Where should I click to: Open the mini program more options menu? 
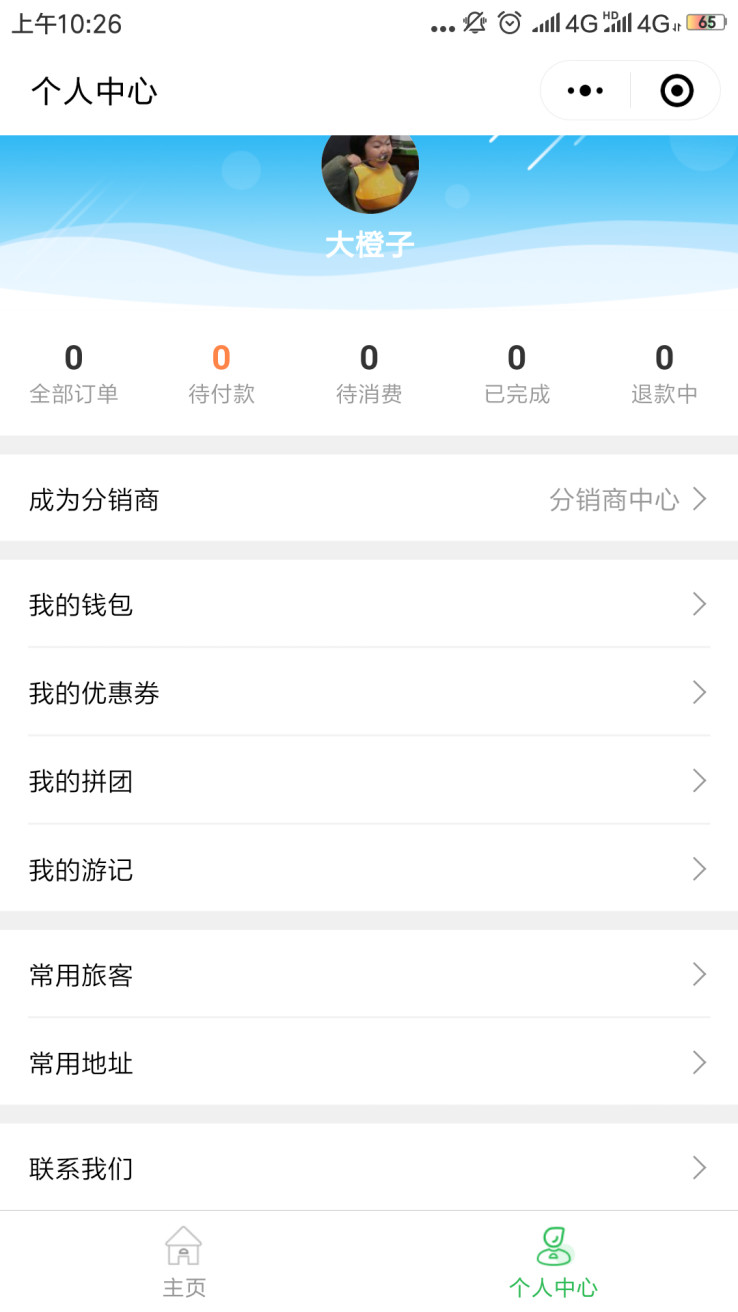(585, 91)
